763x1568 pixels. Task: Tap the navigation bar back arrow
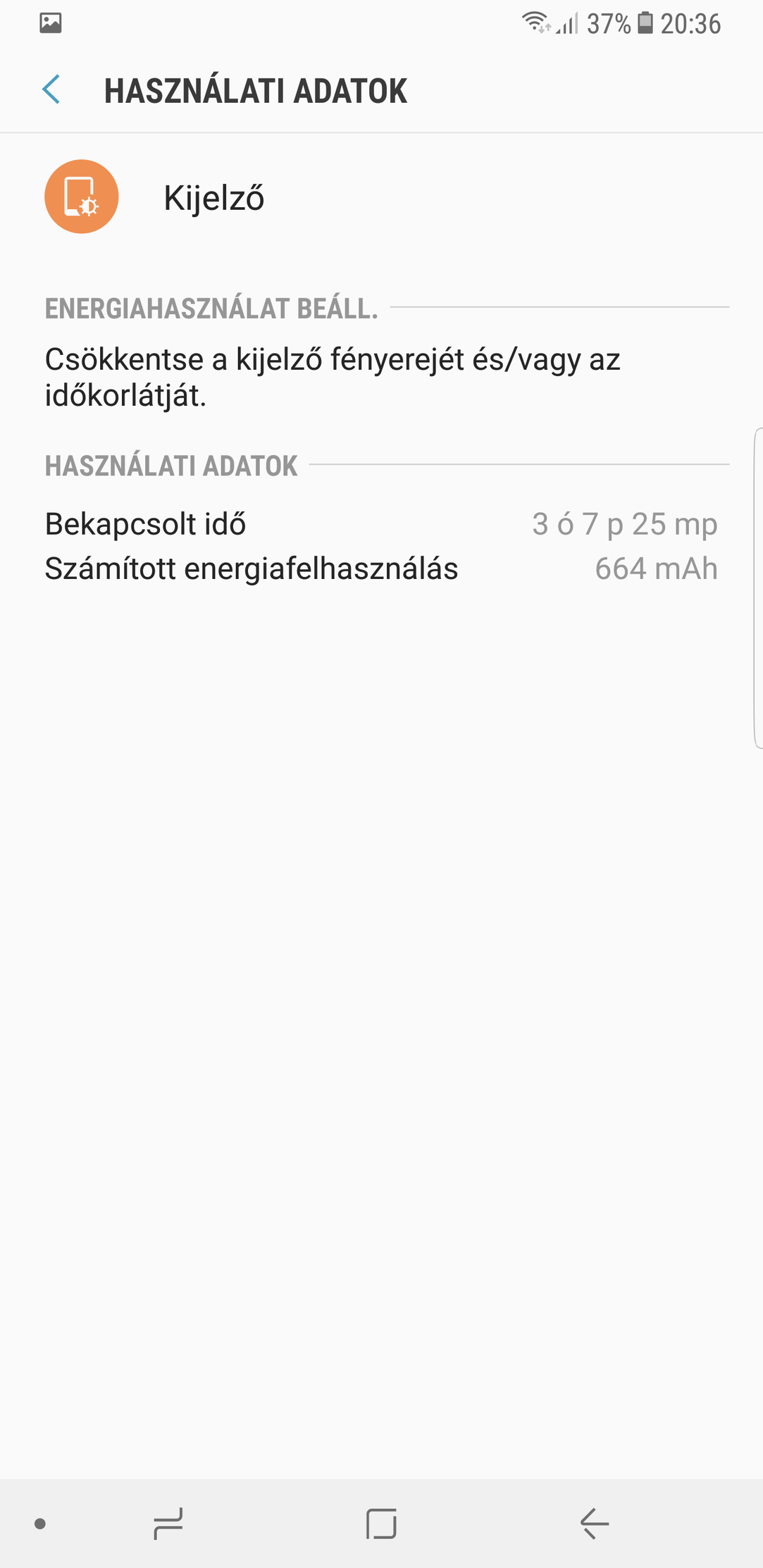click(595, 1524)
